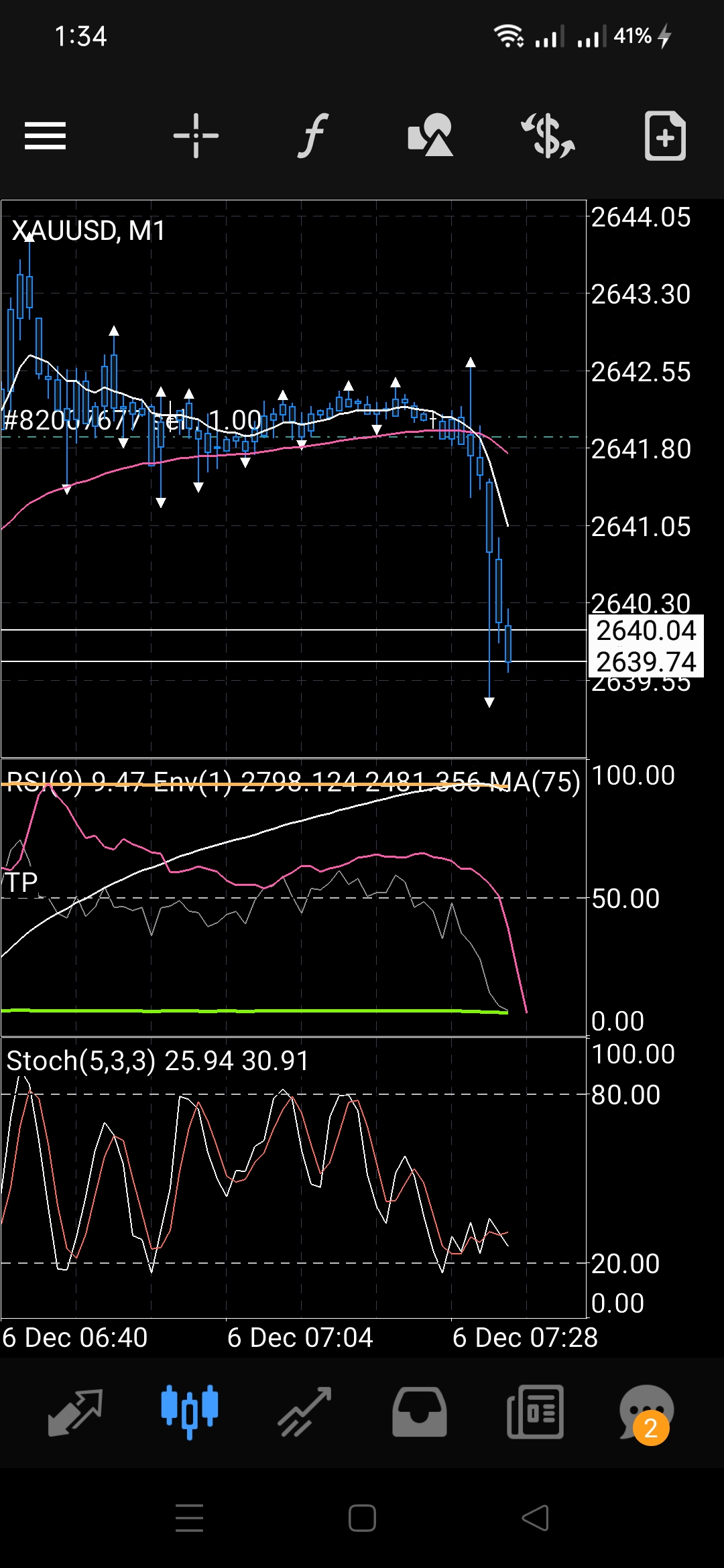Create a new order document

point(665,136)
